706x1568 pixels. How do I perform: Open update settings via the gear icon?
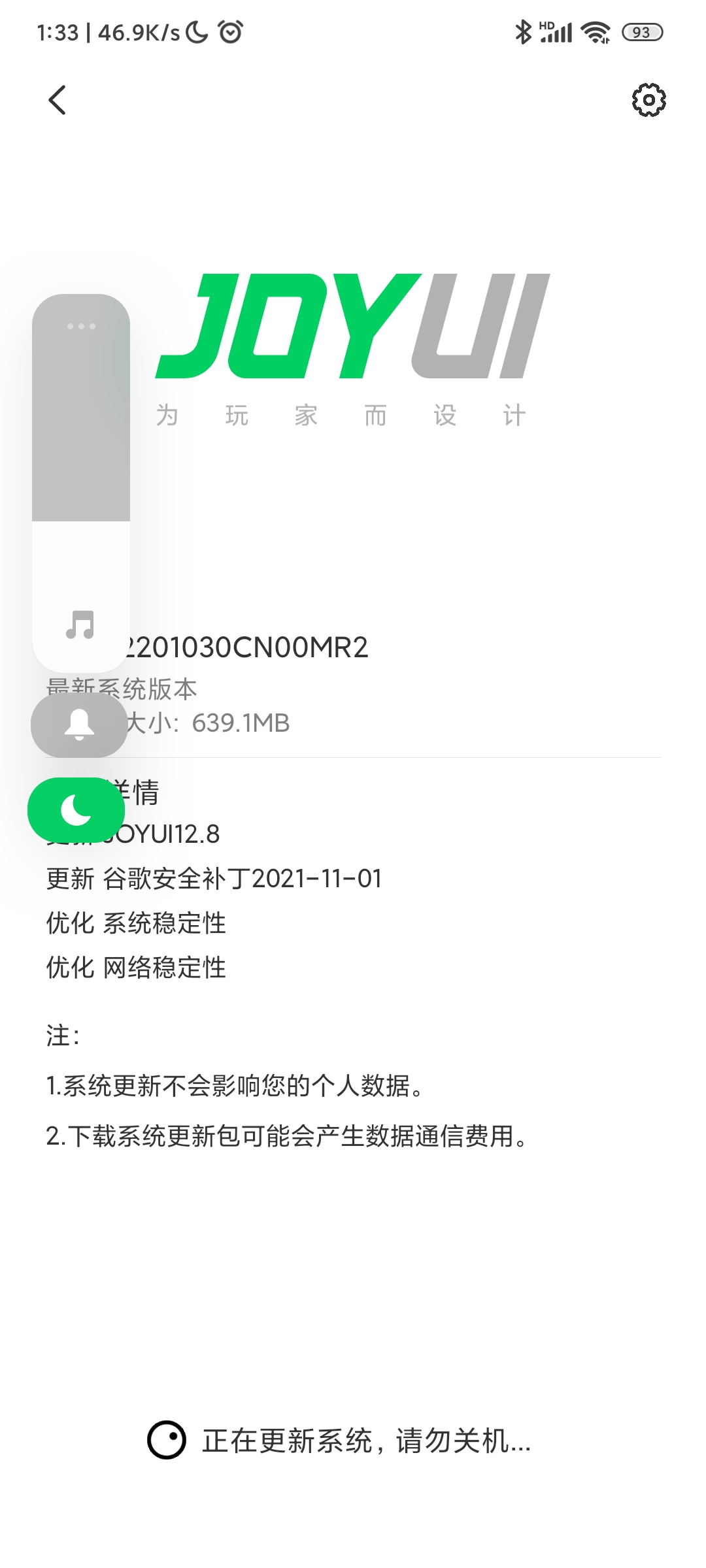(648, 100)
